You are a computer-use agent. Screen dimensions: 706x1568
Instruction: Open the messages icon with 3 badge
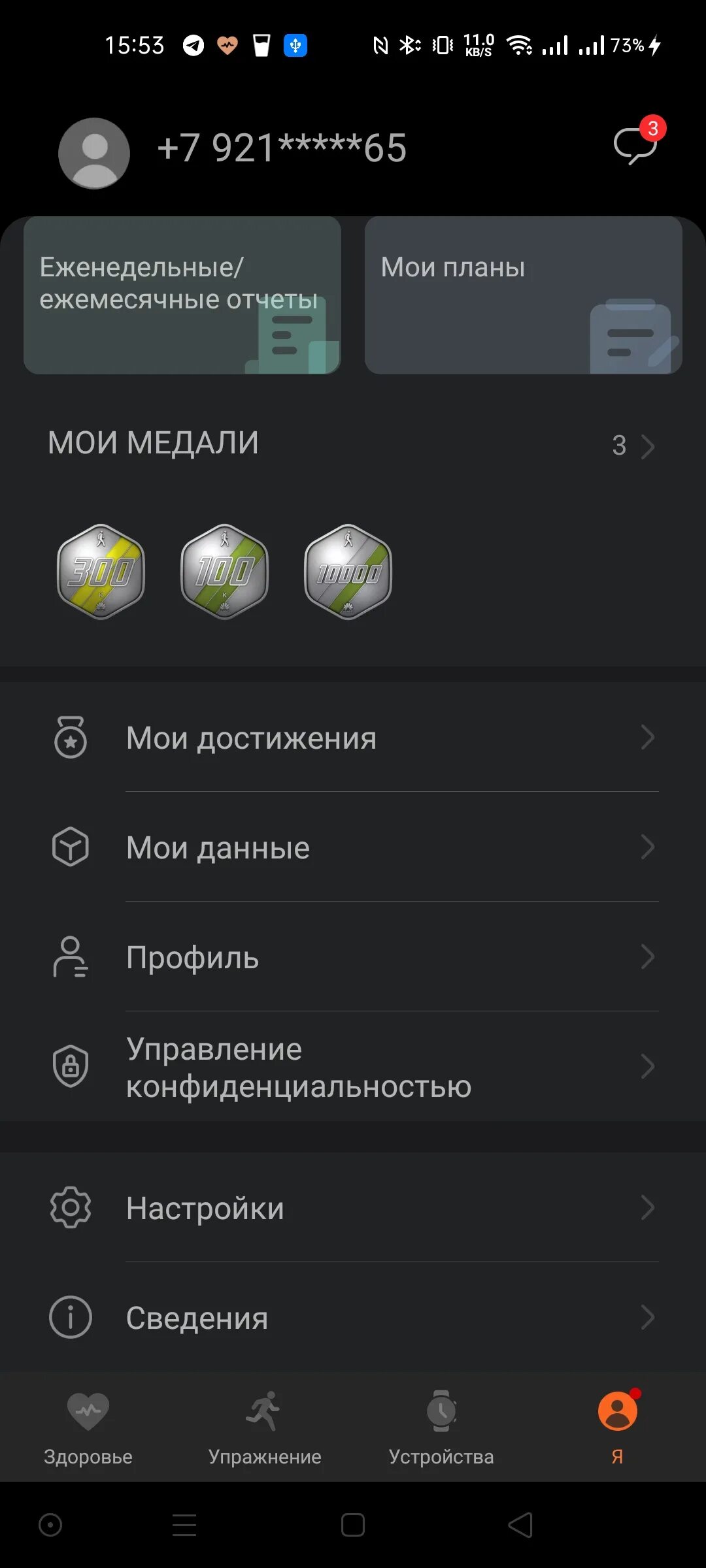point(635,145)
